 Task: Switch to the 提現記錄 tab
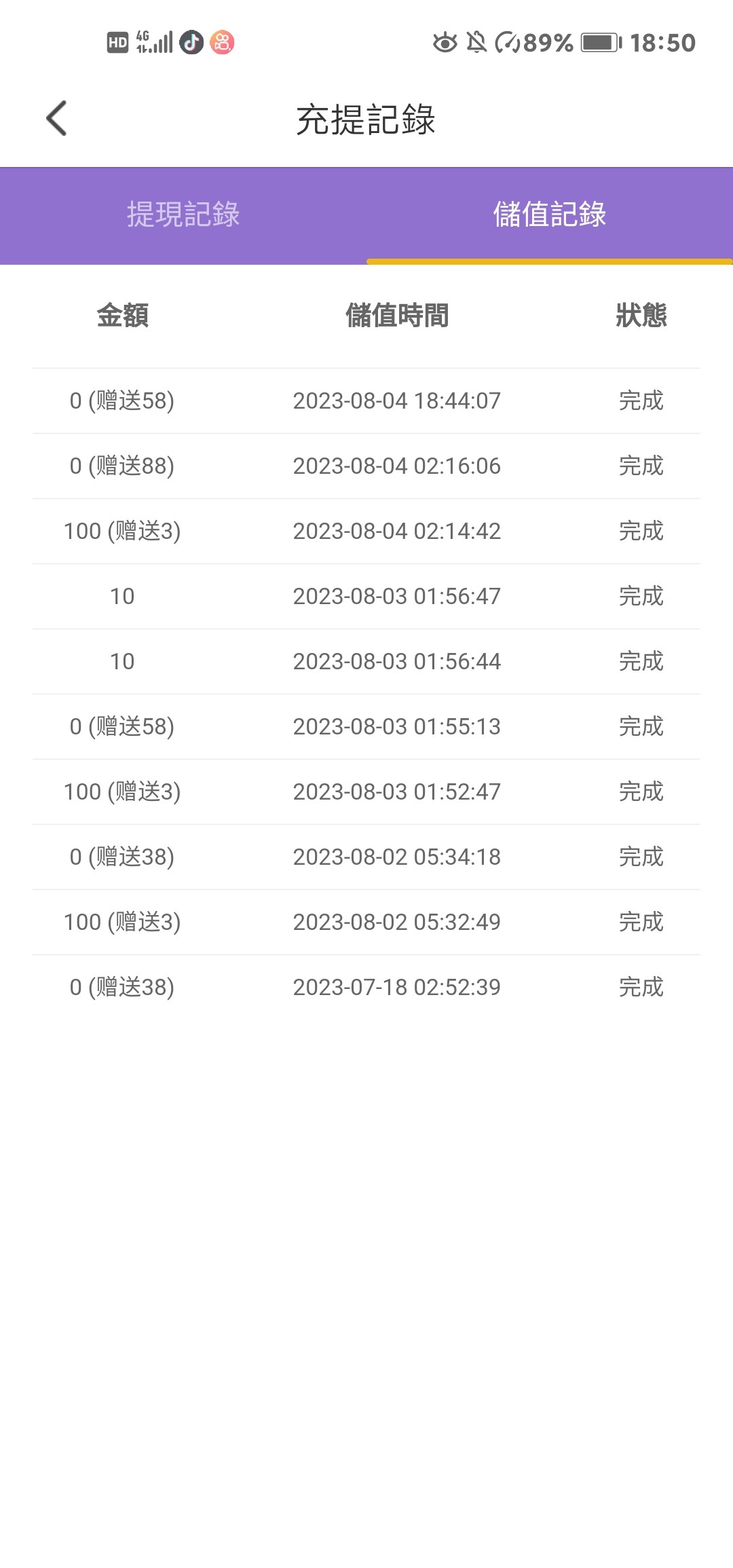183,214
